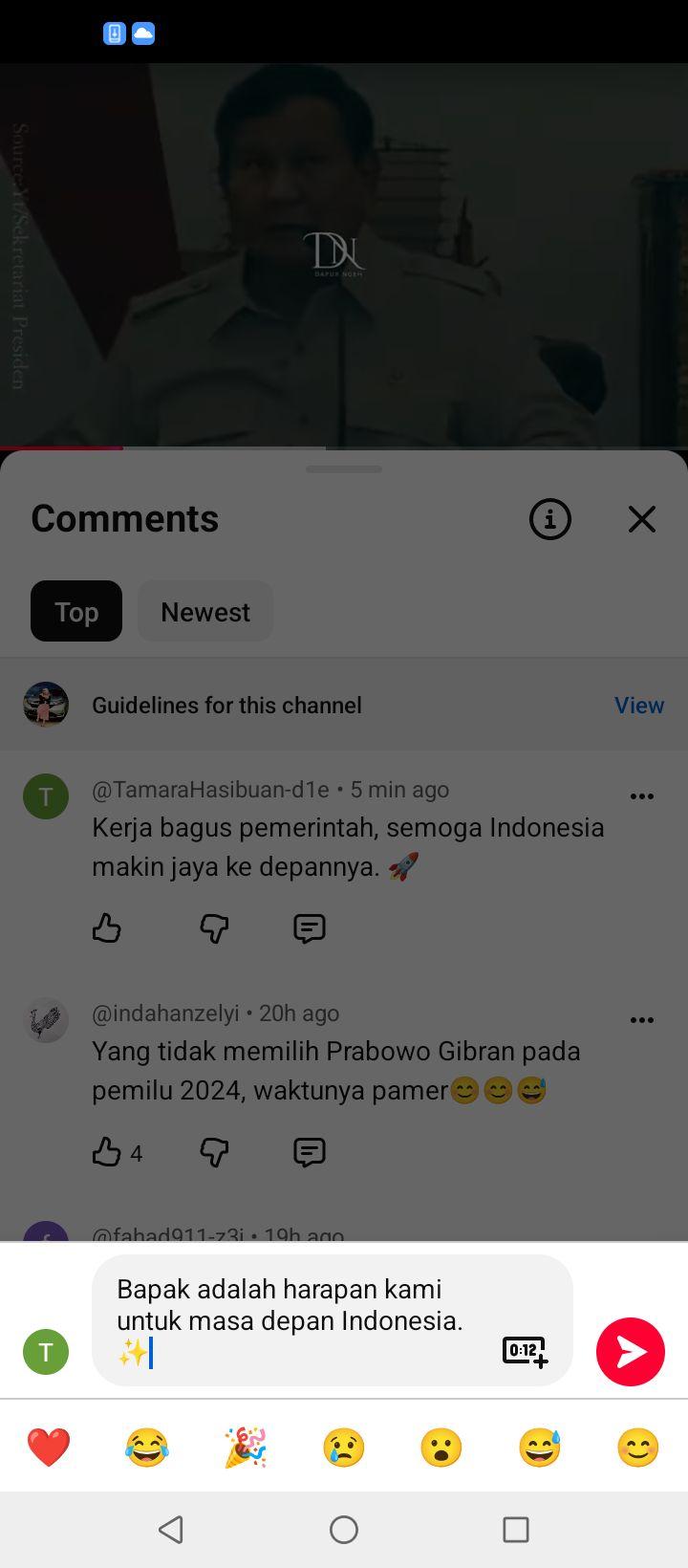Like indahanzelyi's comment
The height and width of the screenshot is (1568, 688).
107,1152
